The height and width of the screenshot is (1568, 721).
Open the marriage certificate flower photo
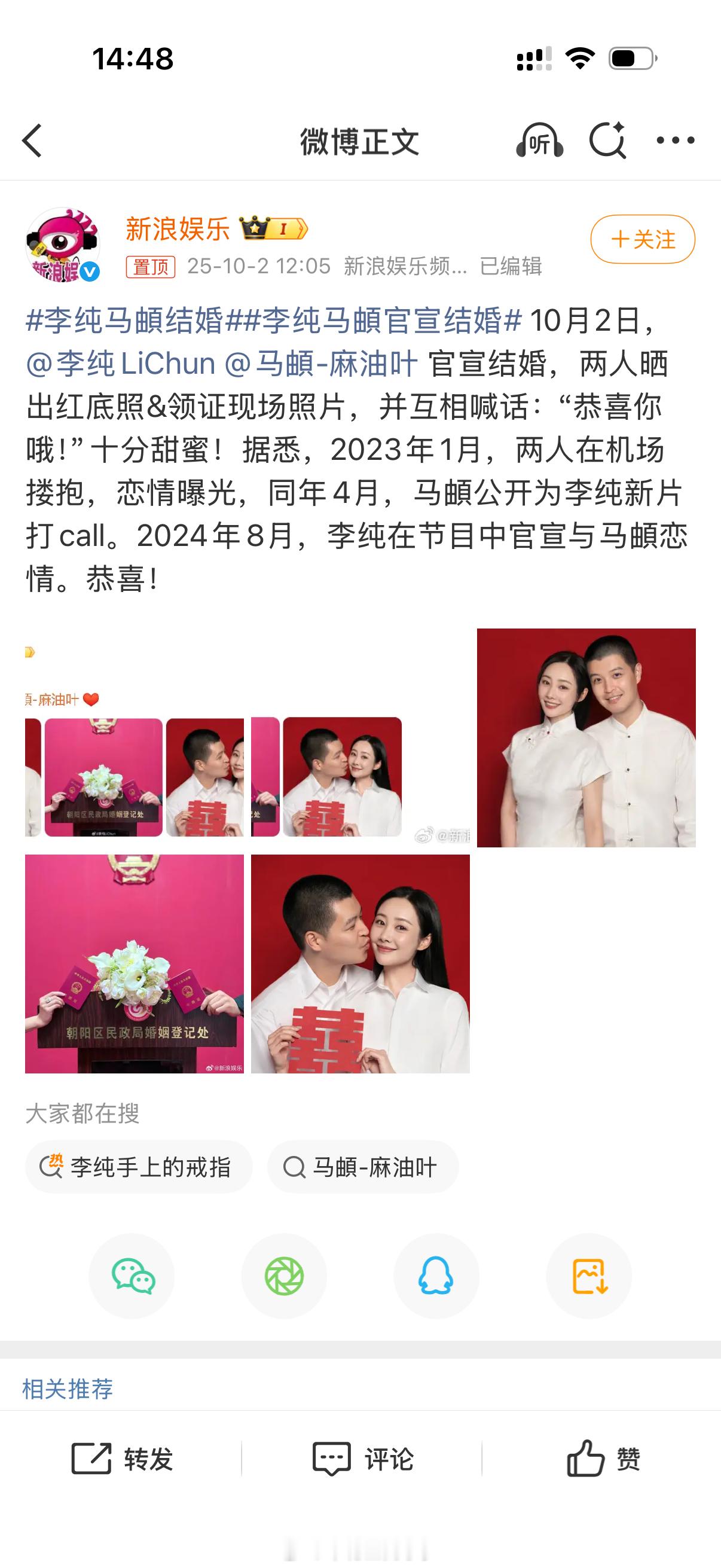134,963
